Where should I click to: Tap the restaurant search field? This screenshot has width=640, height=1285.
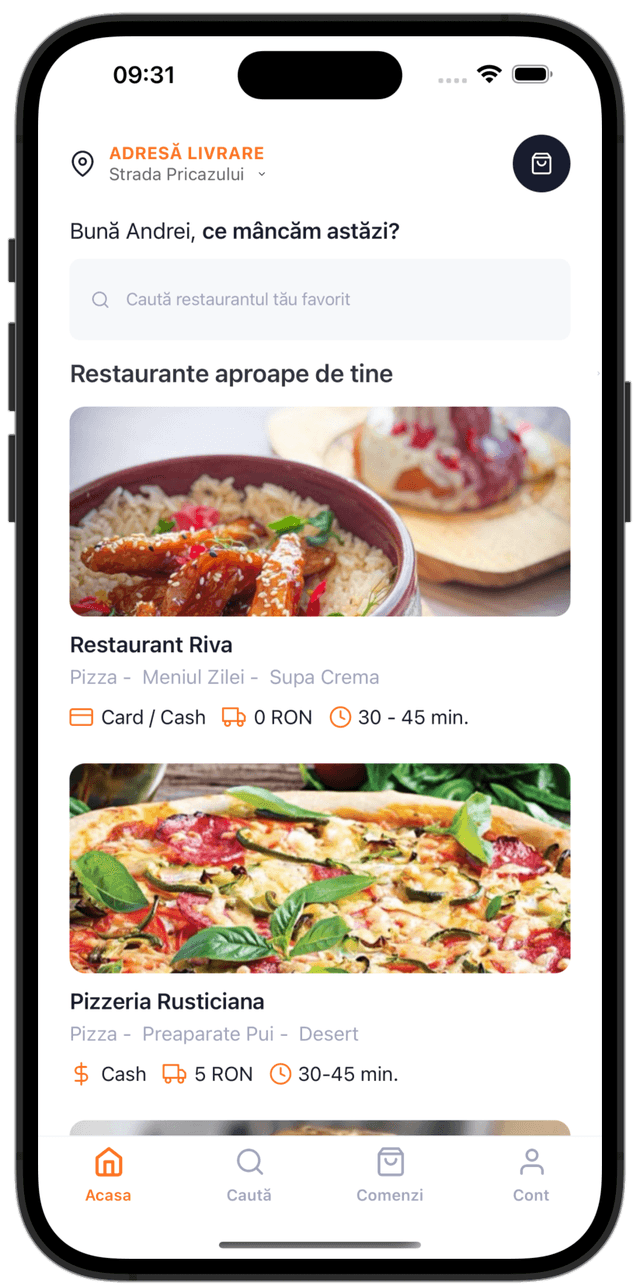[x=319, y=300]
